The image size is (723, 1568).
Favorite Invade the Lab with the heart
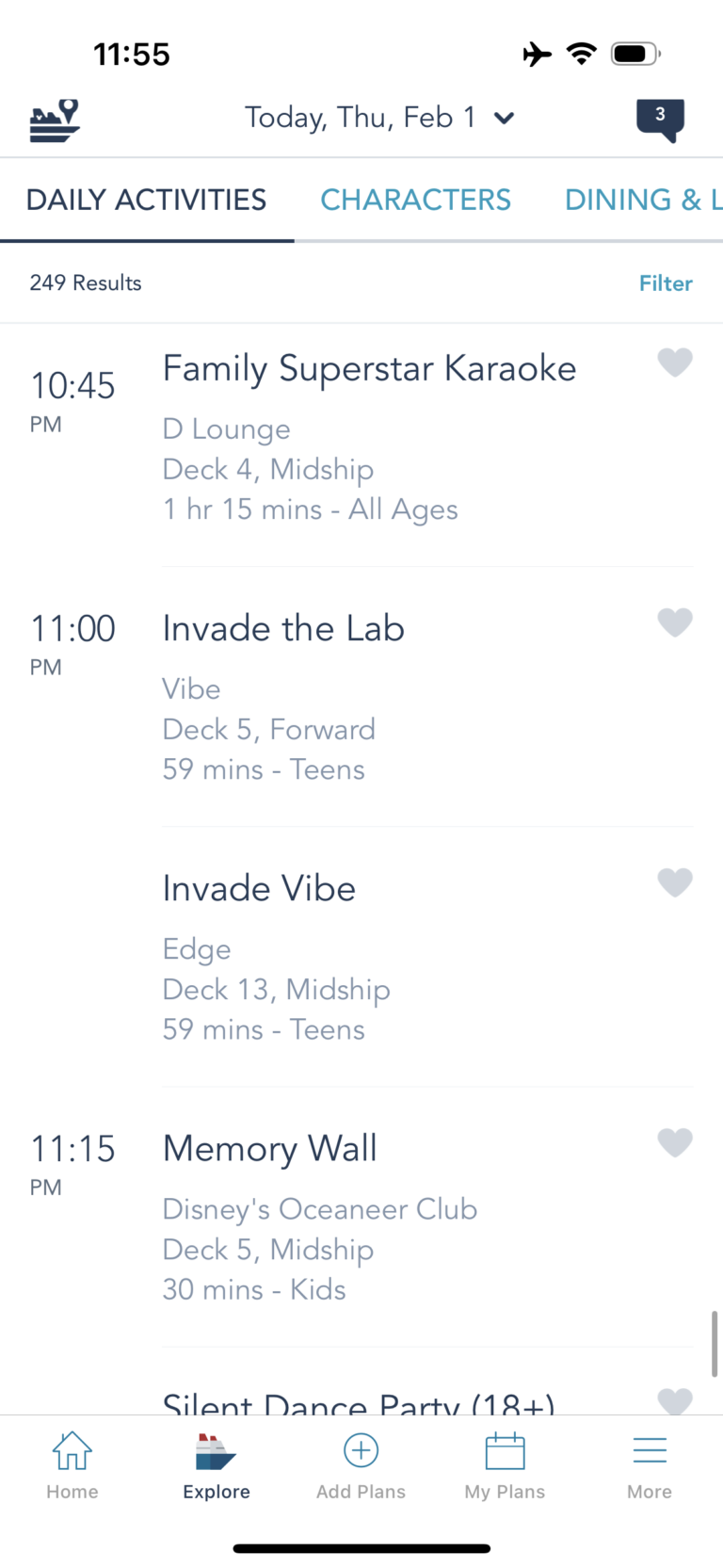coord(674,622)
